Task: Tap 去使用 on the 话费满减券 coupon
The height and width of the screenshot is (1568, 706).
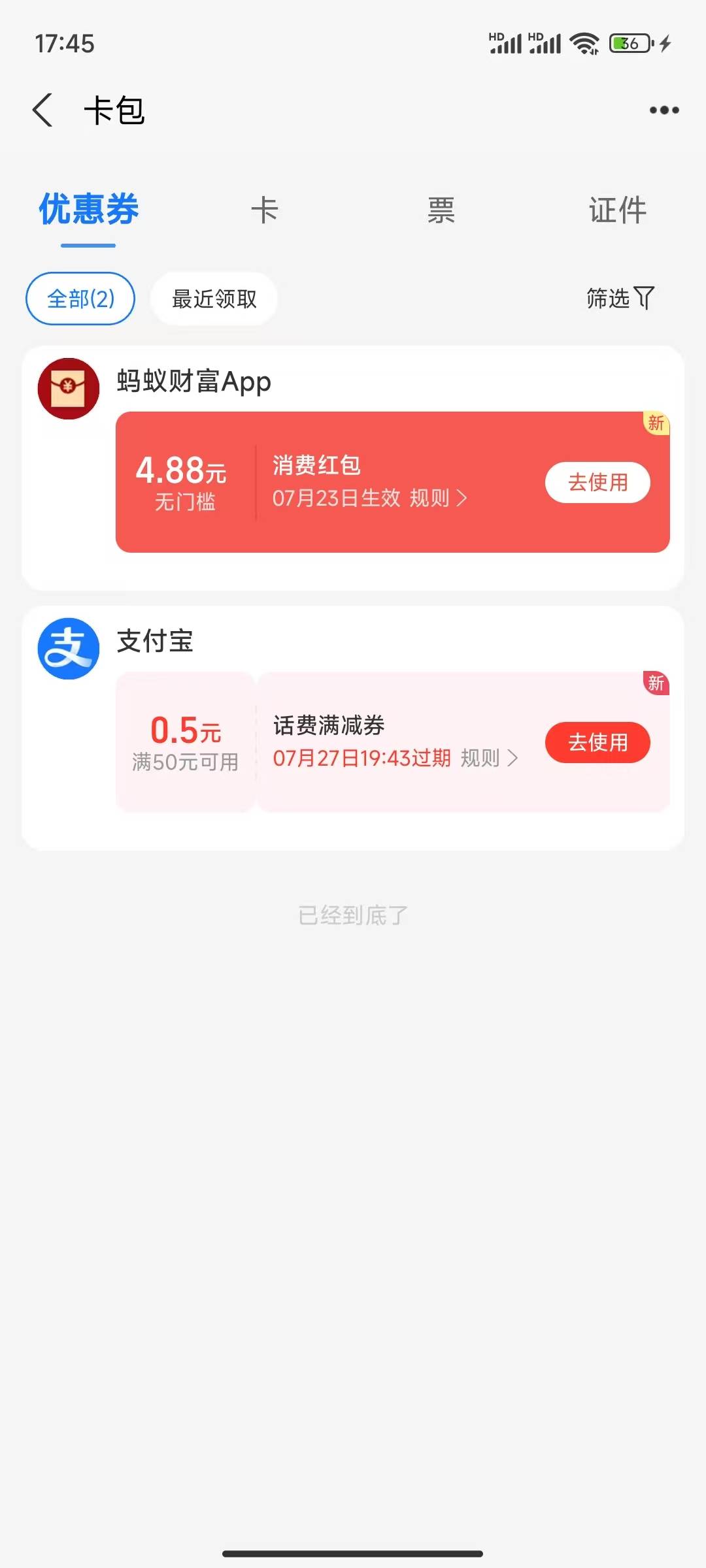Action: click(597, 742)
